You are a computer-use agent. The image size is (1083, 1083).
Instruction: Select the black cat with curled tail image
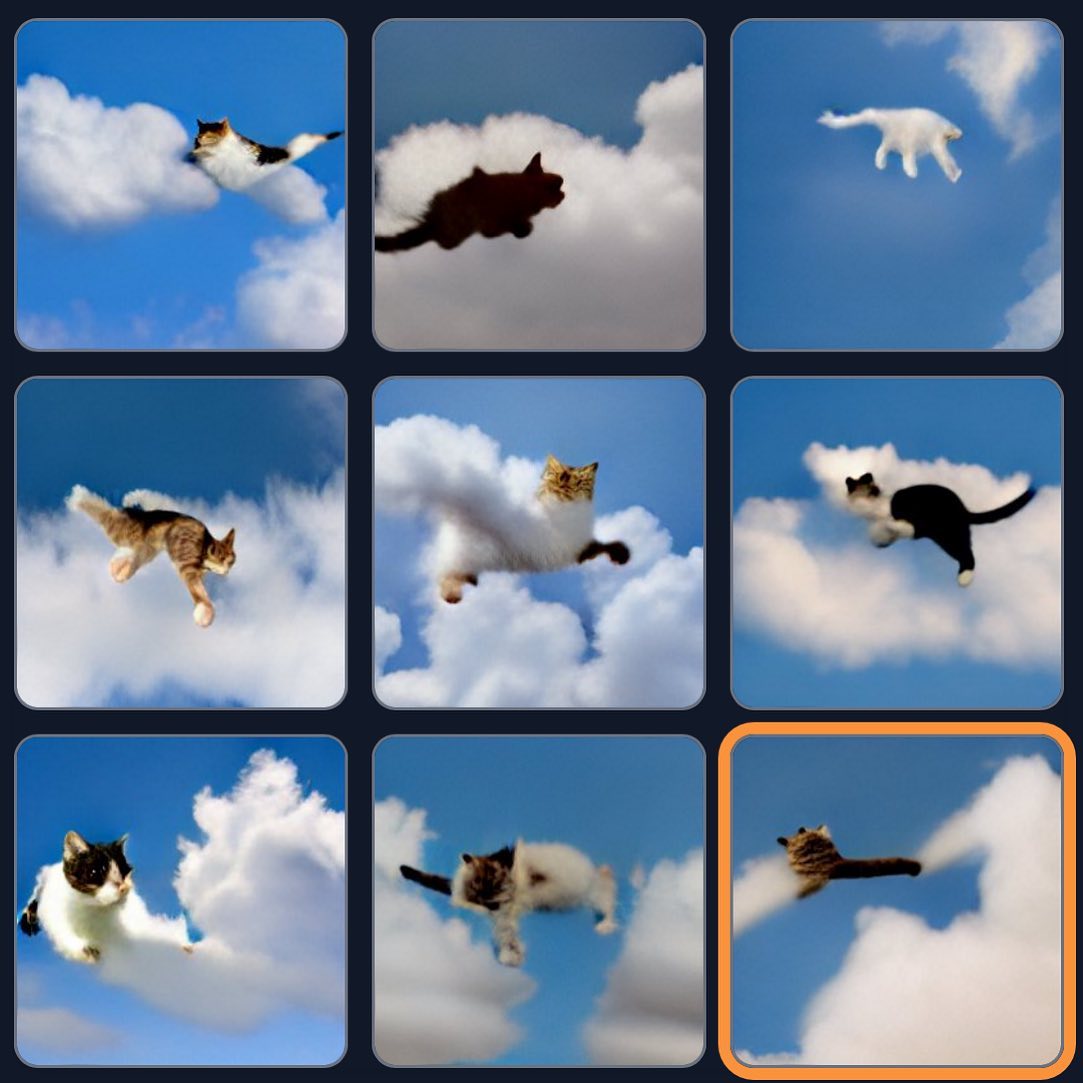896,542
